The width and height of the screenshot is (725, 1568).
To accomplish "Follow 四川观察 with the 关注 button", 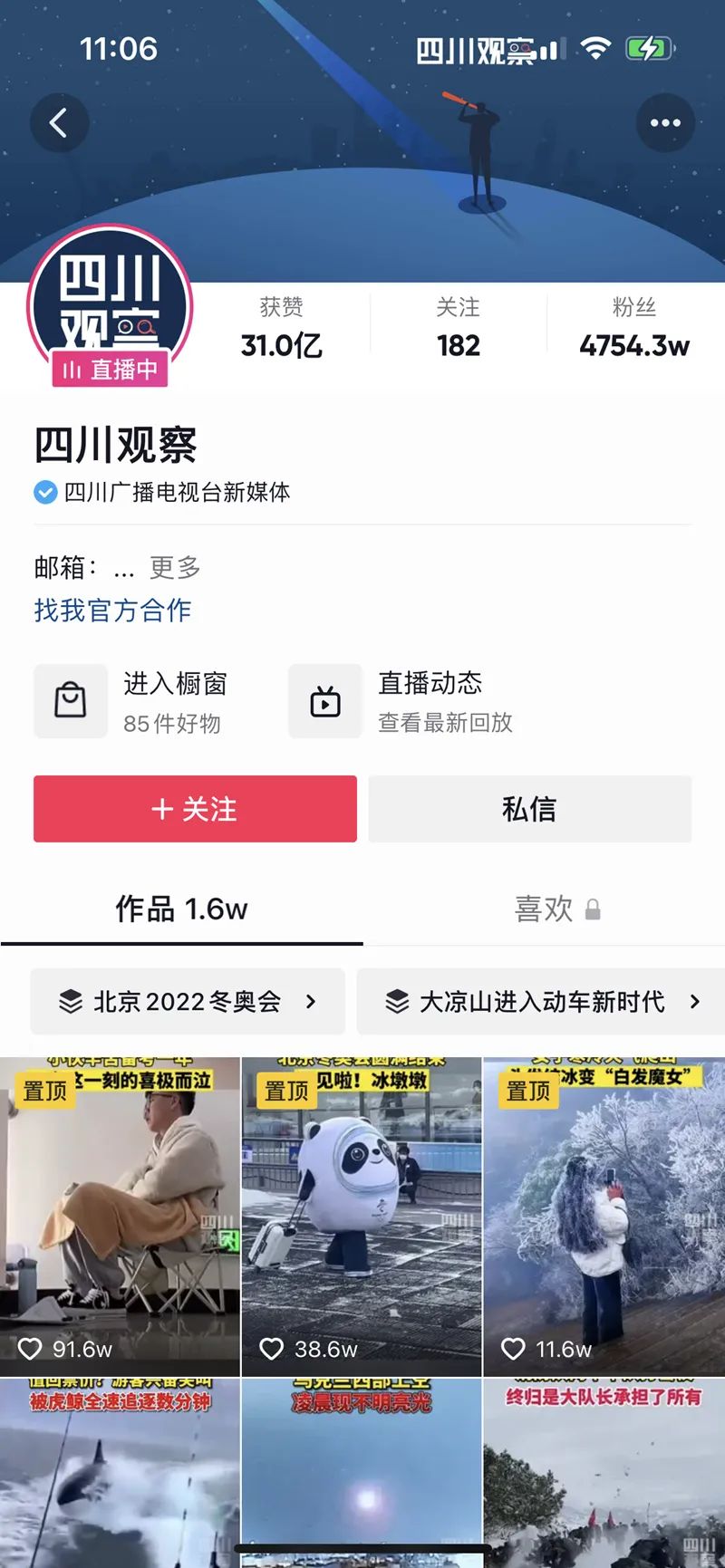I will (195, 809).
